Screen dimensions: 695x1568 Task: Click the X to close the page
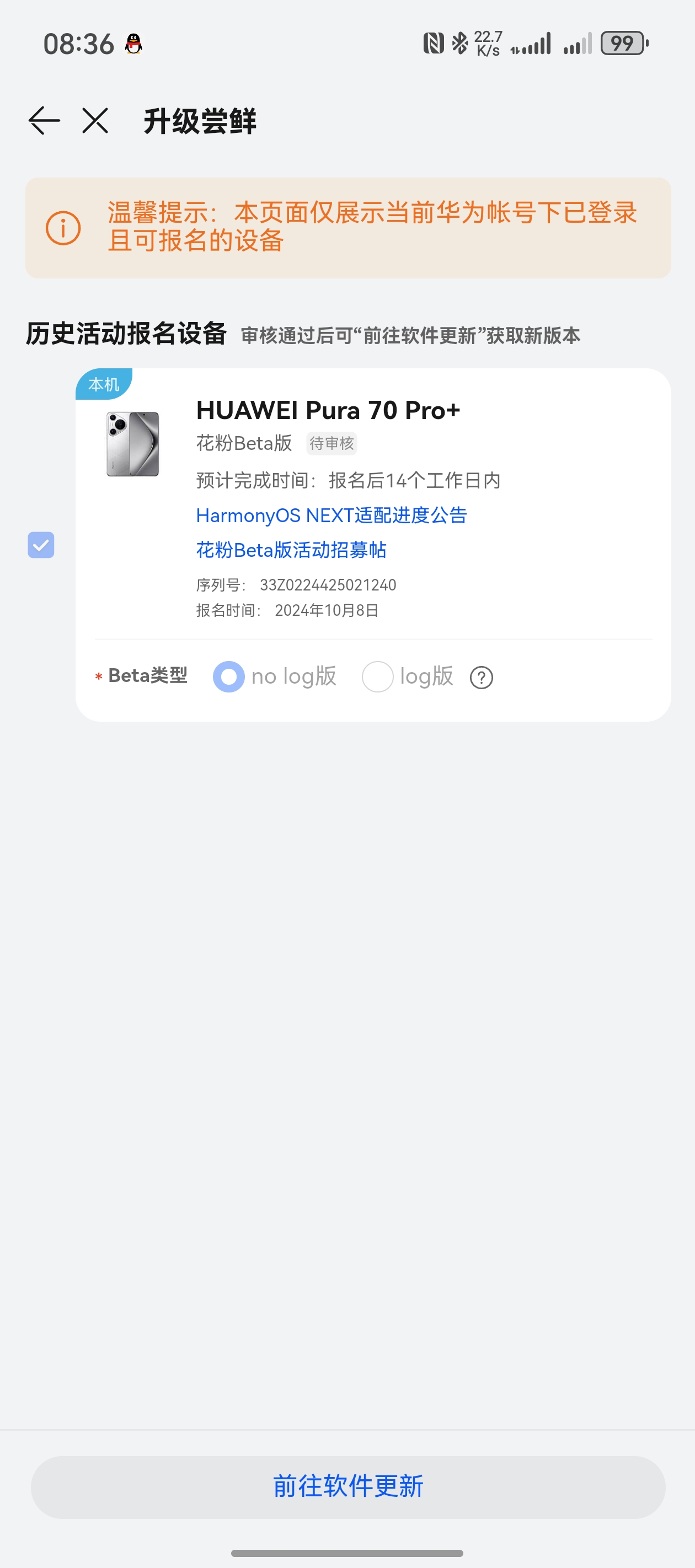tap(94, 121)
